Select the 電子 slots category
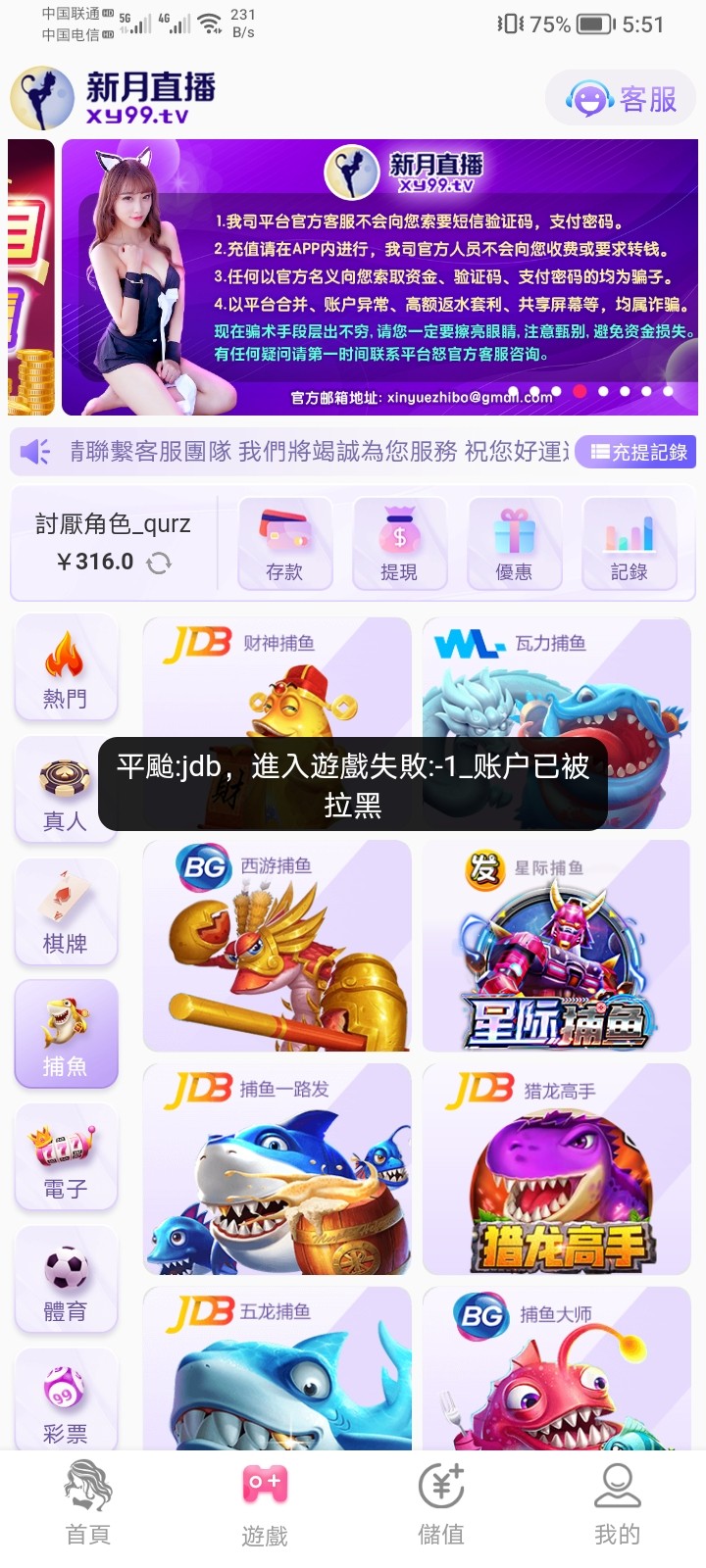 tap(66, 1157)
